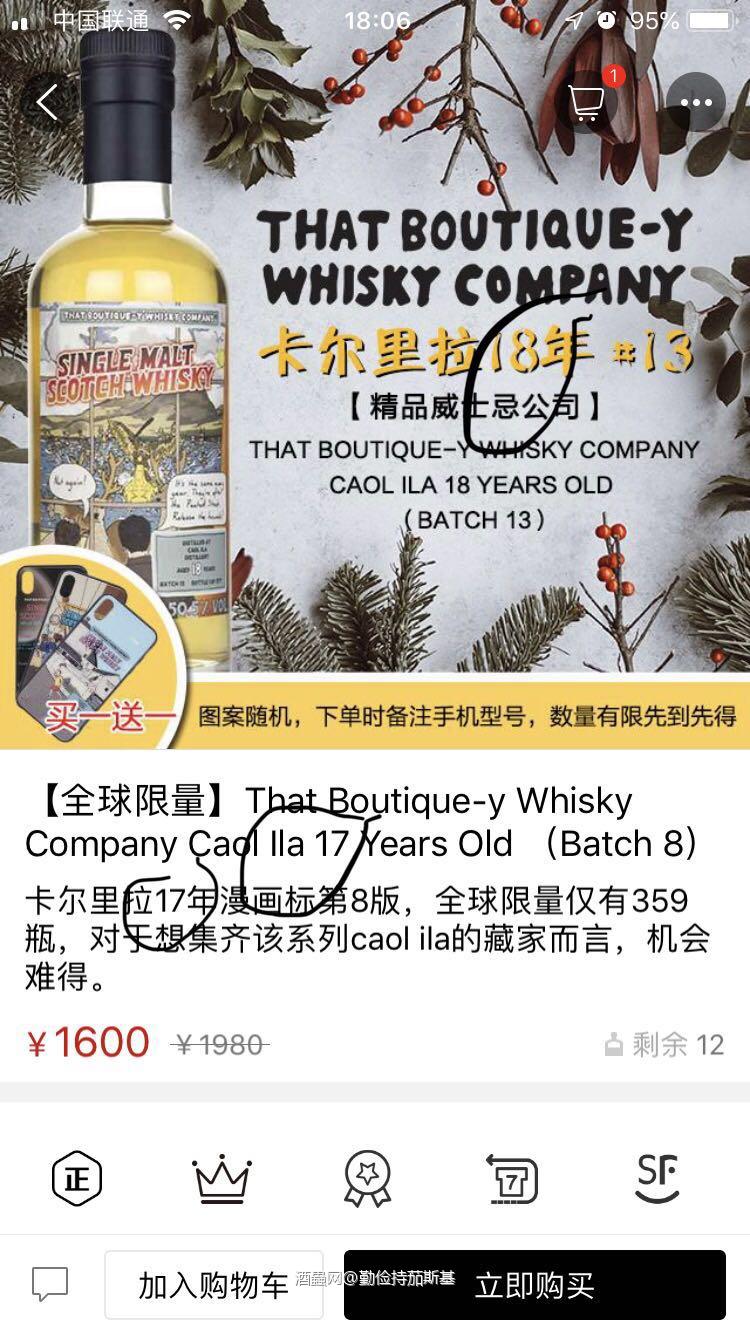Select the 7-day return policy icon
The width and height of the screenshot is (750, 1334).
pos(513,1178)
